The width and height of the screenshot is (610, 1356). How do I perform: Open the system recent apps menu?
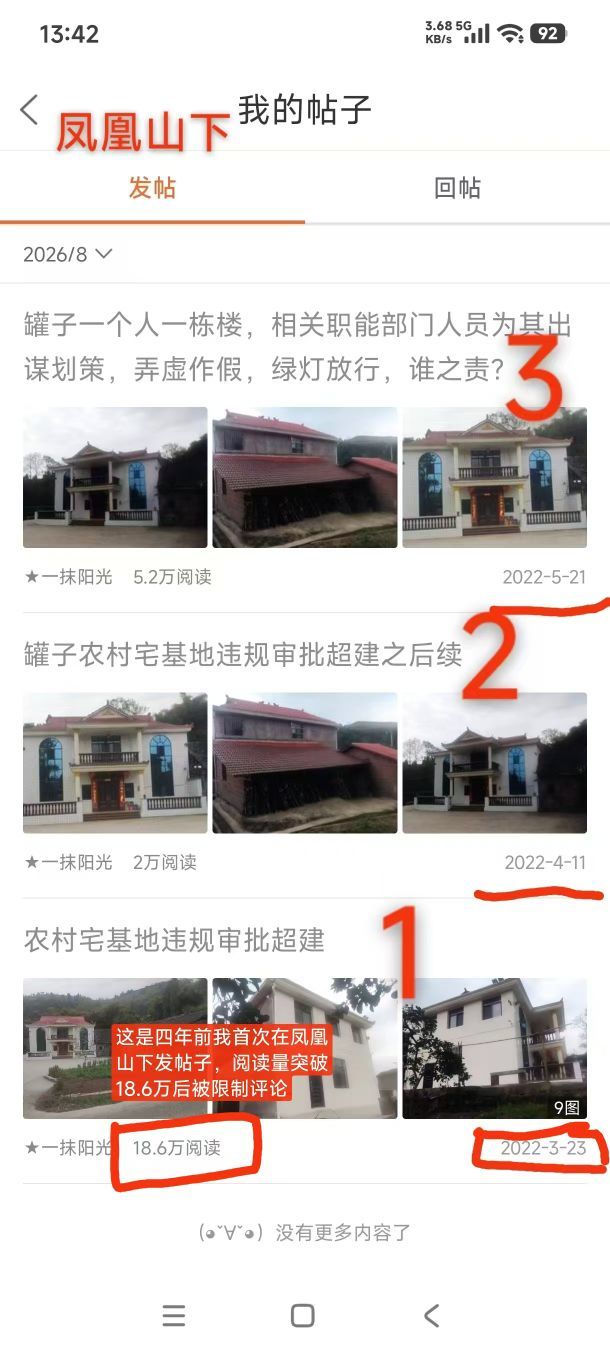174,1315
